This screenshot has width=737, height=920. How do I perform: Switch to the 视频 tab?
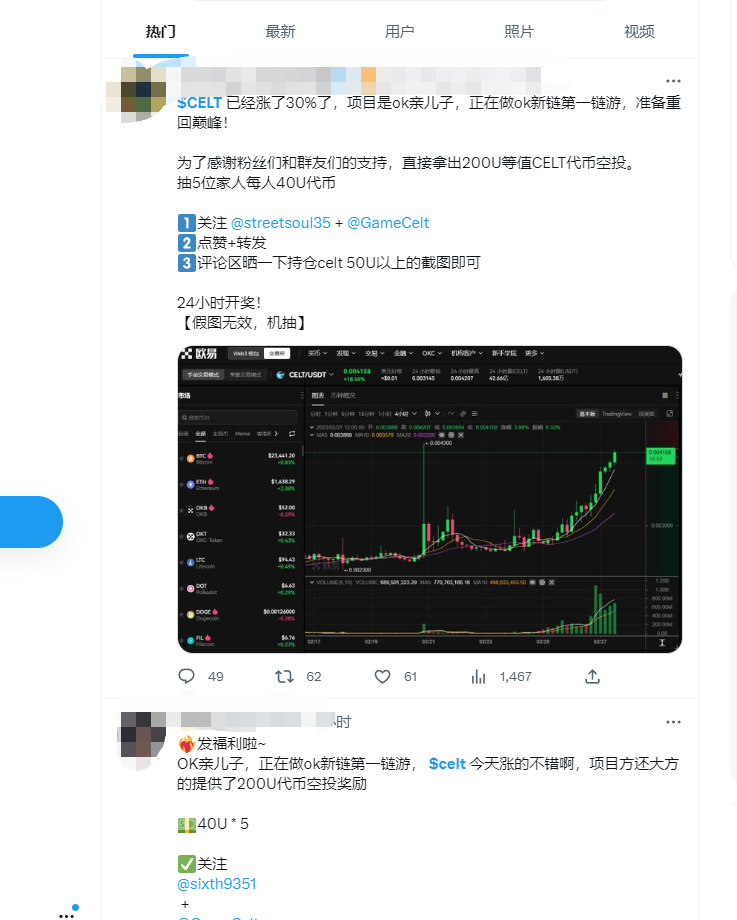click(639, 31)
